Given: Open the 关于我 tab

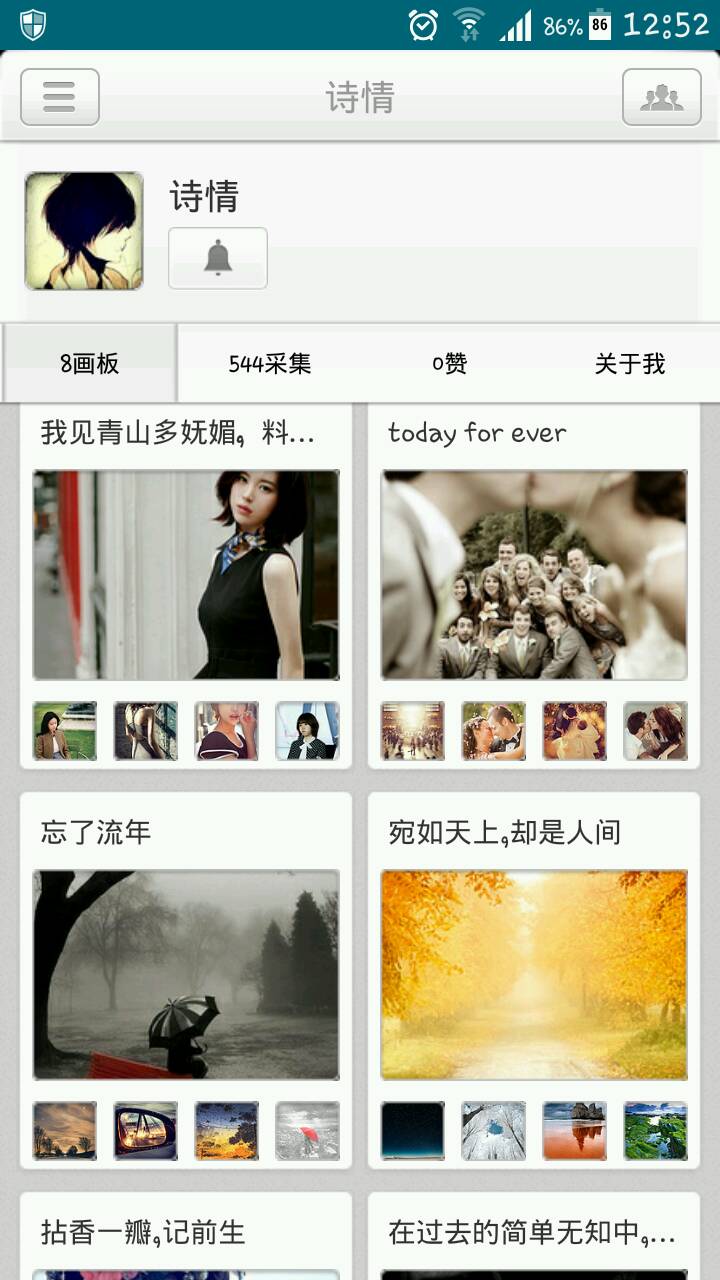Looking at the screenshot, I should (x=630, y=364).
